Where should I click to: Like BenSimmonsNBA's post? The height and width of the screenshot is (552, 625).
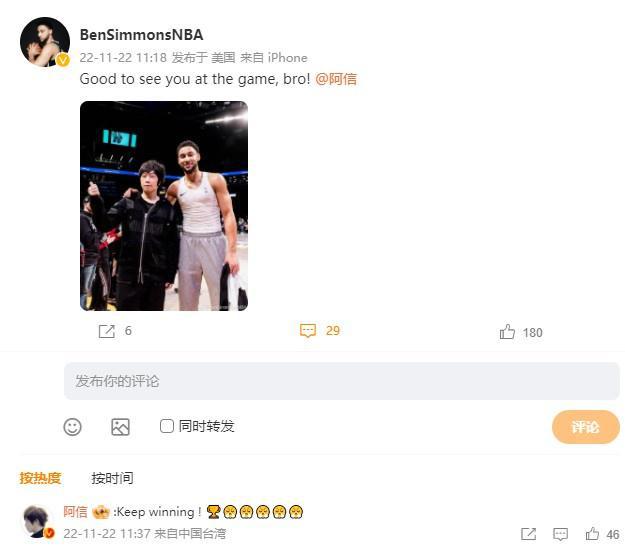coord(508,332)
